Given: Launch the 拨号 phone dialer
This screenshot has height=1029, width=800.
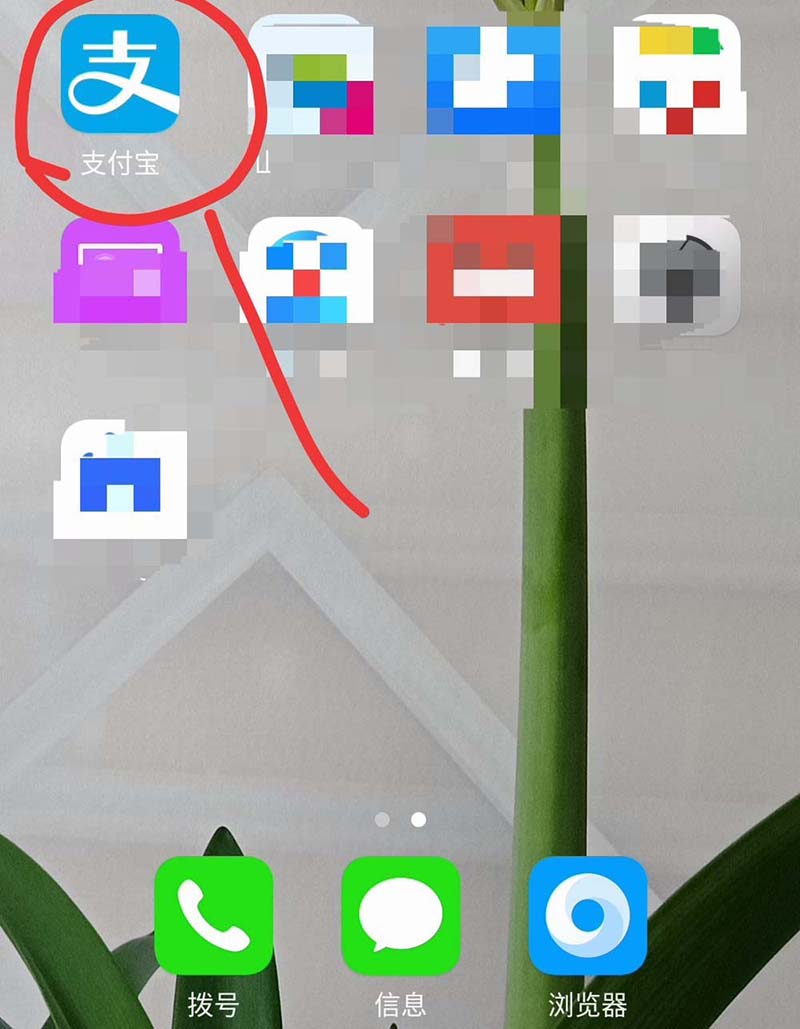Looking at the screenshot, I should tap(213, 915).
